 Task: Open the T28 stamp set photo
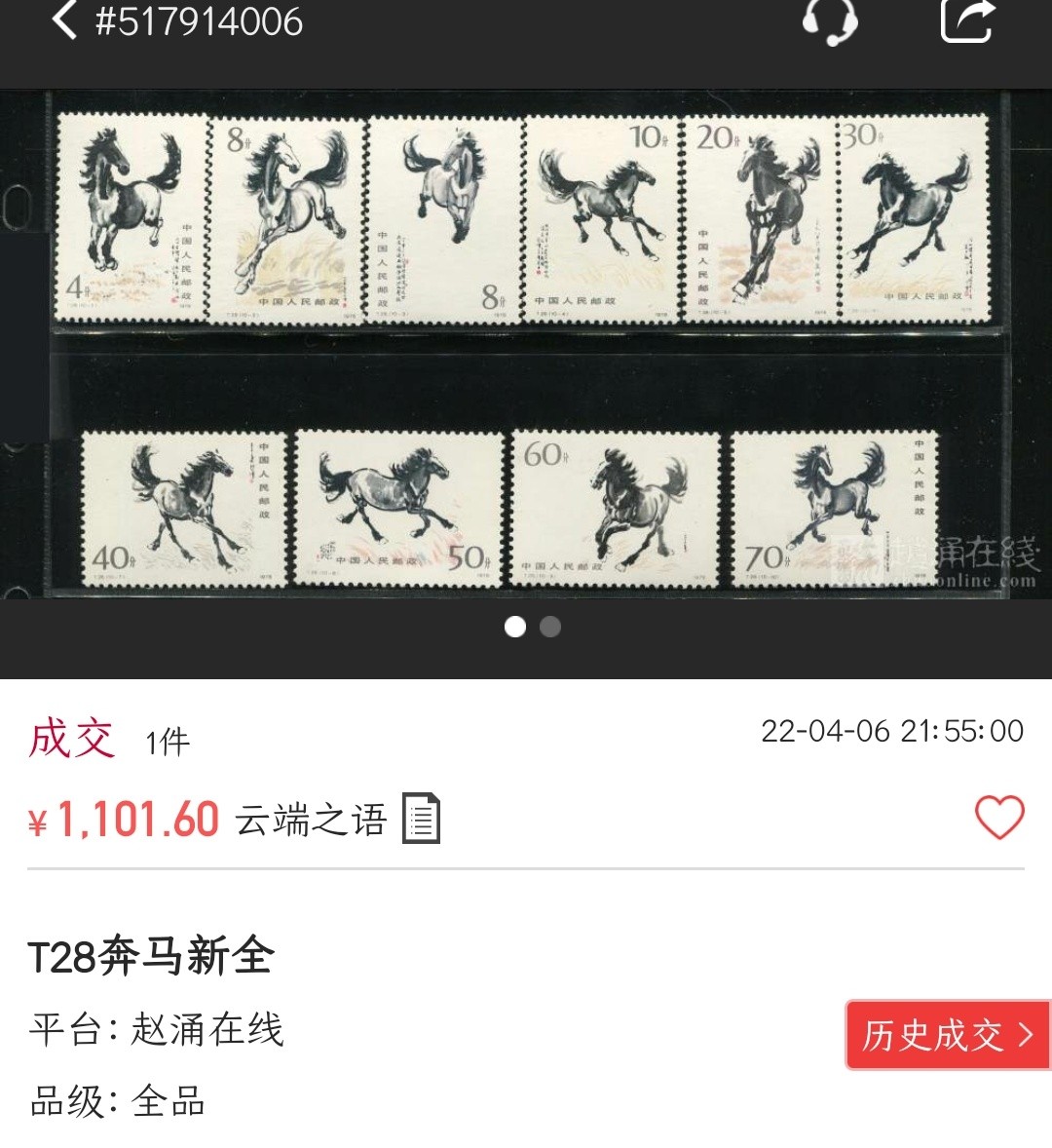pyautogui.click(x=524, y=346)
